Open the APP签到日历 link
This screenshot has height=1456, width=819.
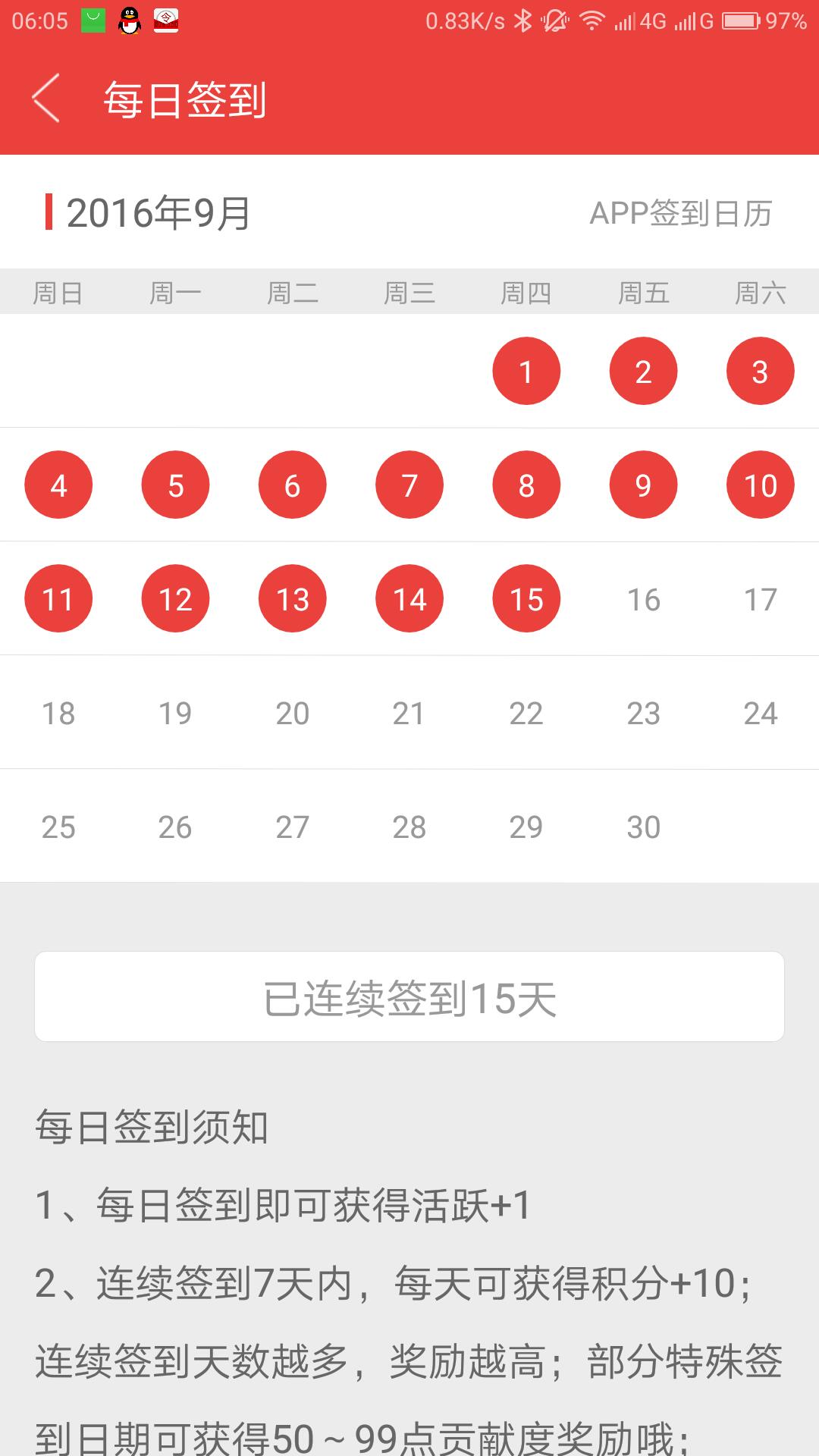(x=680, y=214)
